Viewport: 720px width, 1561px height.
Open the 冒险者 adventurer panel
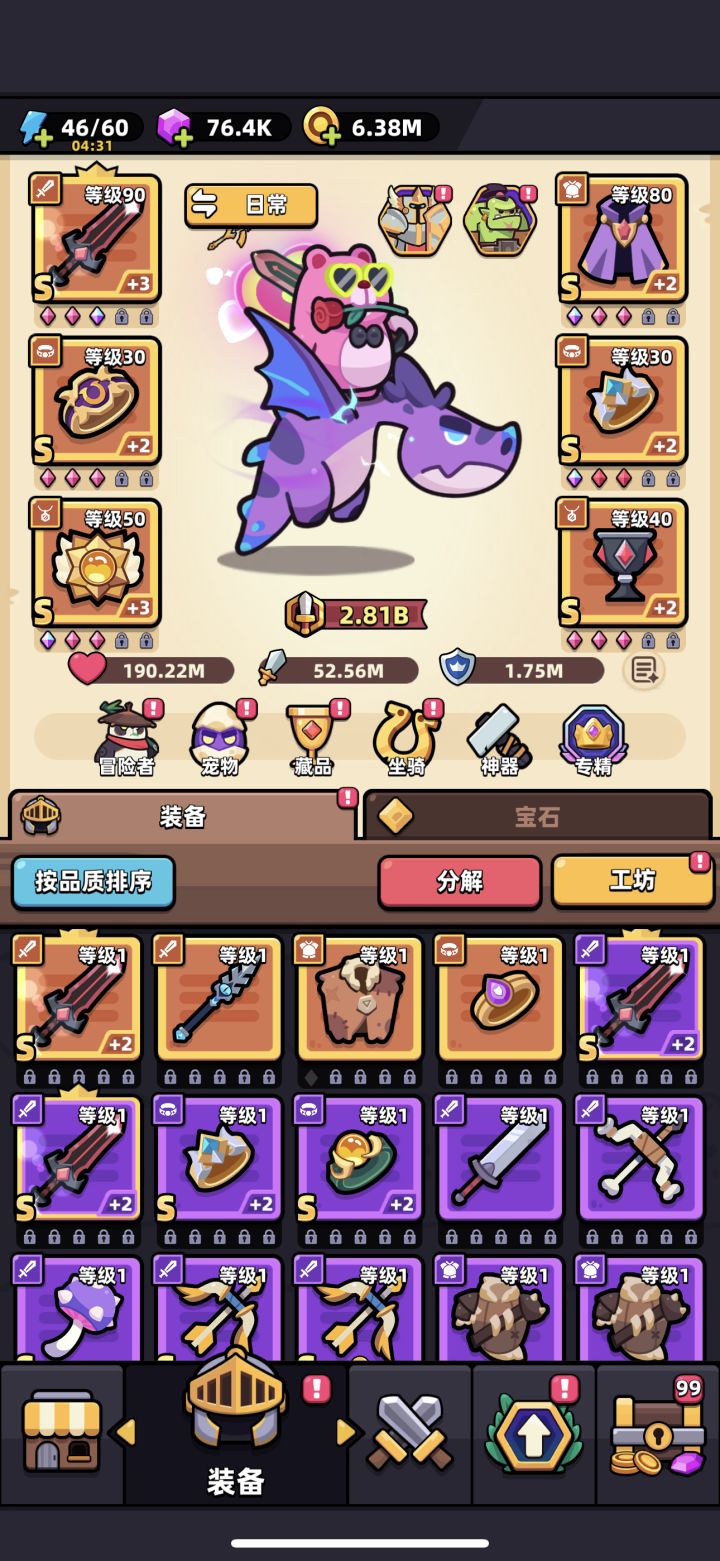[129, 738]
